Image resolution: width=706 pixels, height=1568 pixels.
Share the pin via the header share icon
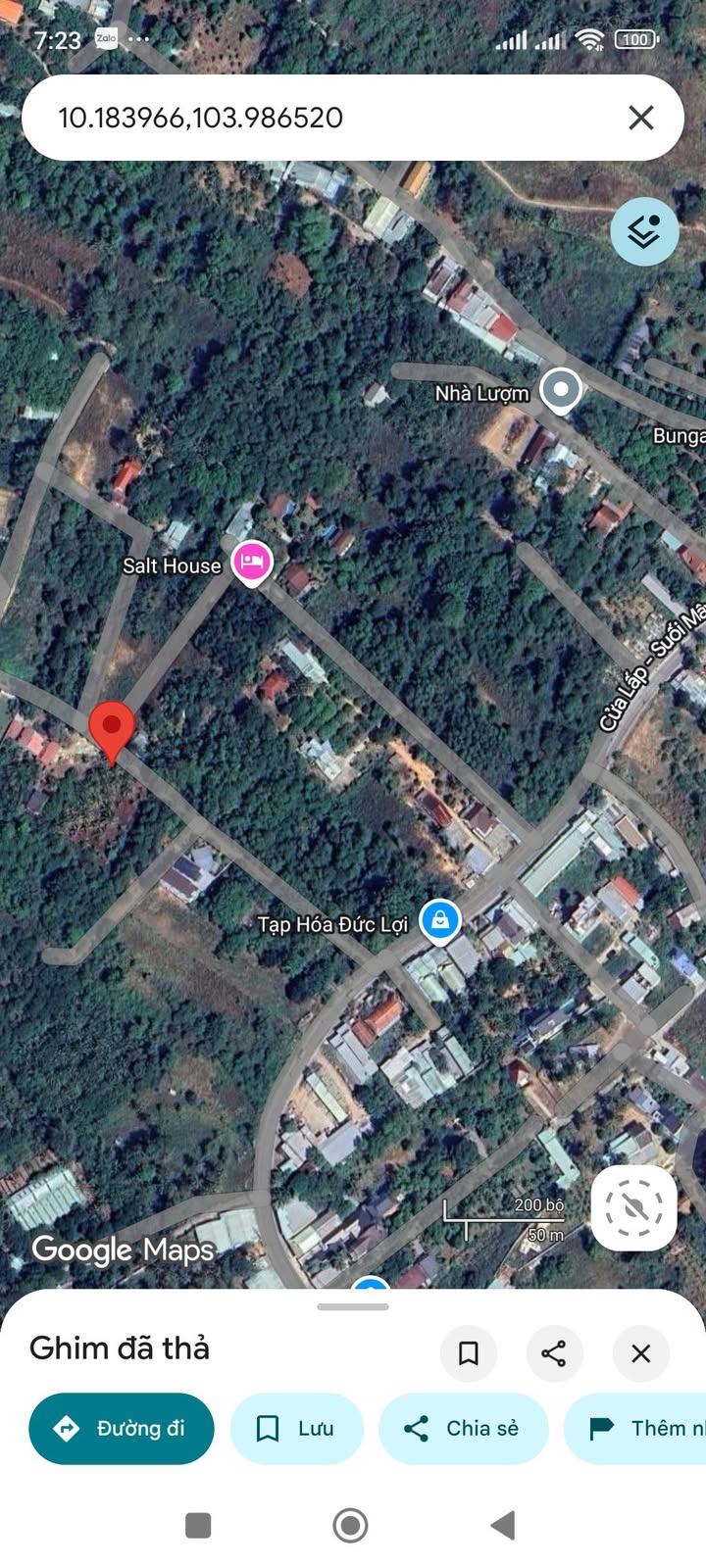[x=554, y=1353]
